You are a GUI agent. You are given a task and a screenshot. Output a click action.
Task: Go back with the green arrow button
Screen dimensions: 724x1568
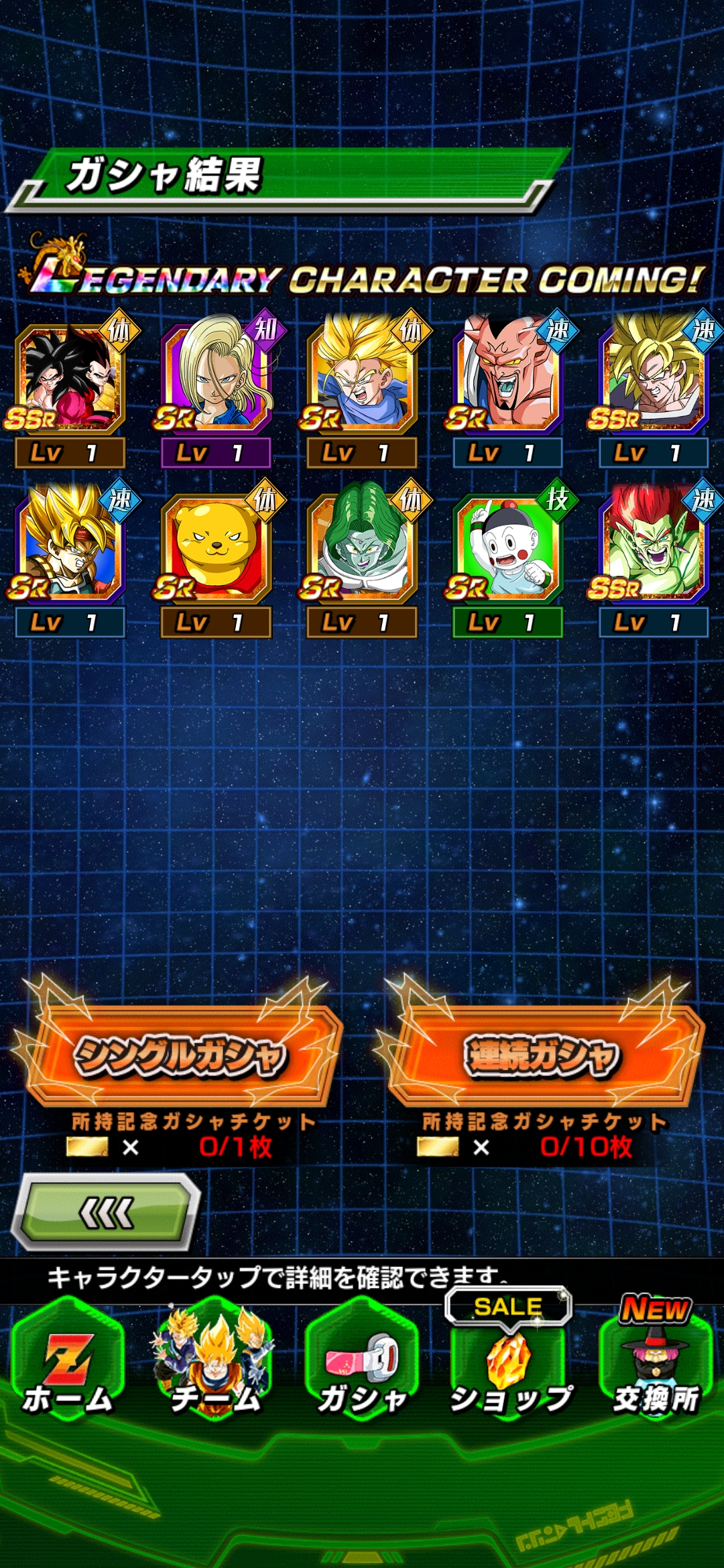click(x=106, y=1213)
